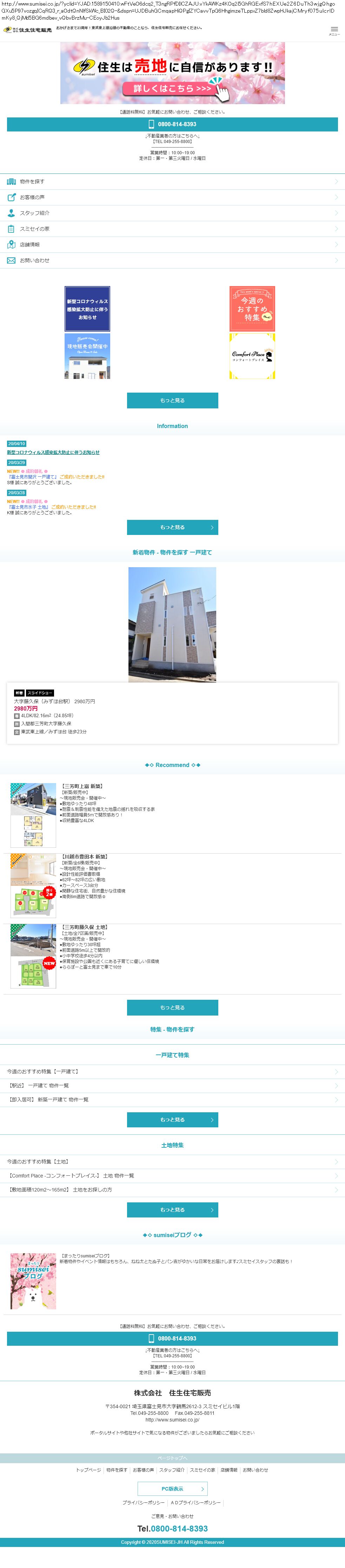This screenshot has width=345, height=1568.
Task: Open 【敷地面積120m2～165m2】土地 row
Action: 173,1189
